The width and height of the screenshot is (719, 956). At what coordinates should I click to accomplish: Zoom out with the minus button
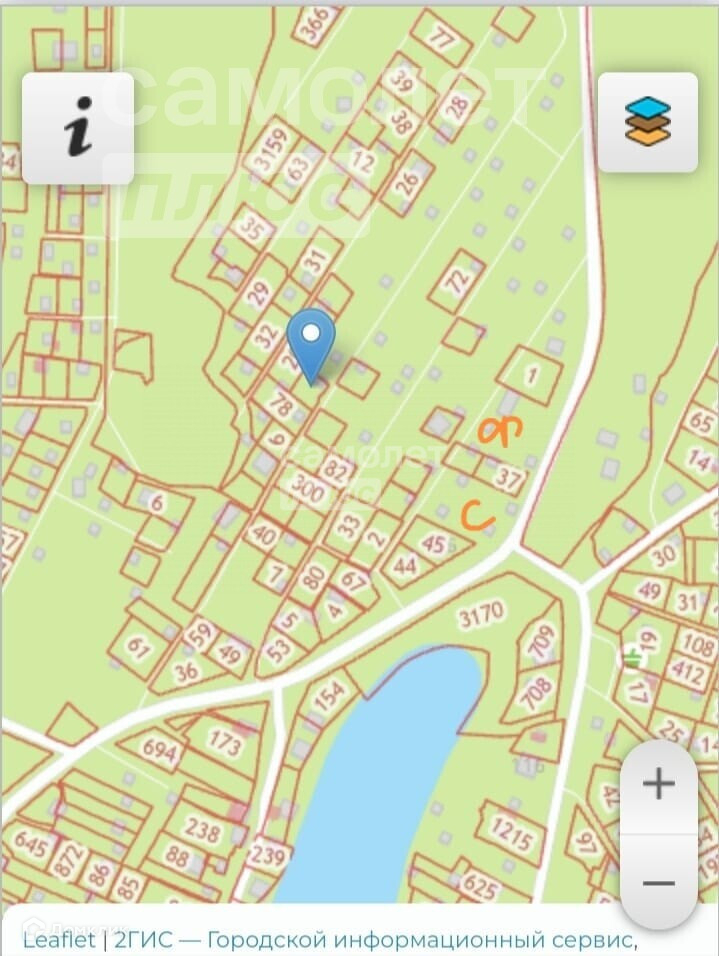(658, 883)
